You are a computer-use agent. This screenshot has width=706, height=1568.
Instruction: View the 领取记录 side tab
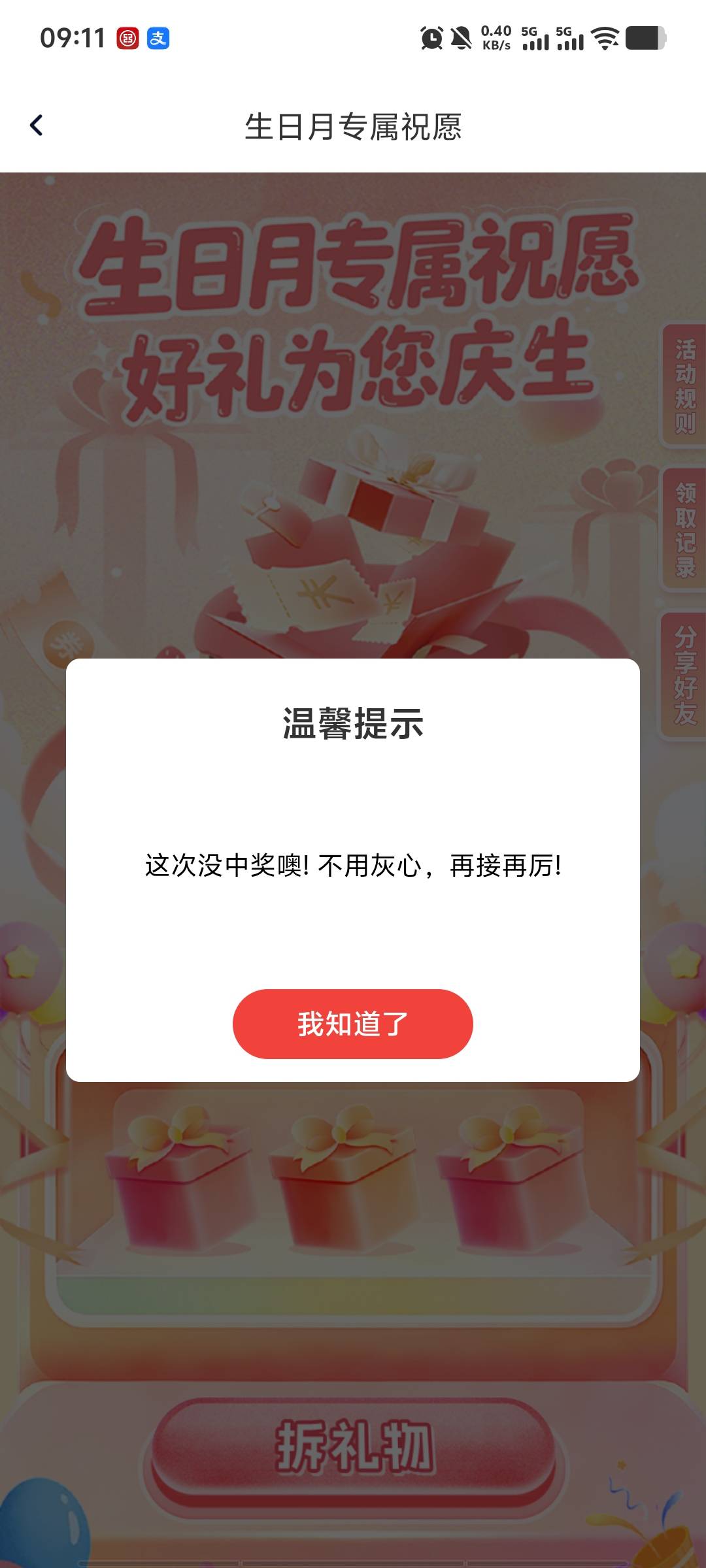684,530
